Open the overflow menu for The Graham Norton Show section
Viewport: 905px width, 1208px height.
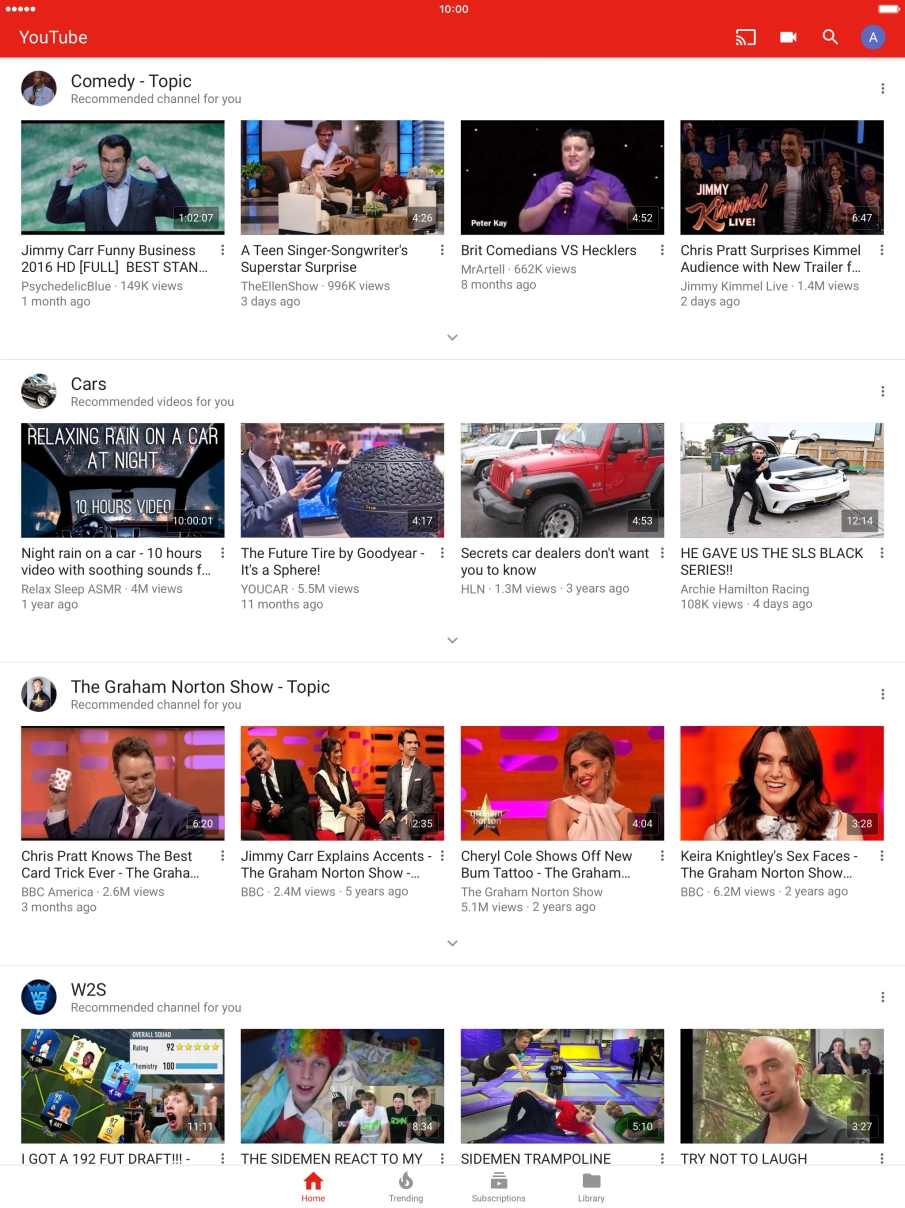tap(883, 693)
